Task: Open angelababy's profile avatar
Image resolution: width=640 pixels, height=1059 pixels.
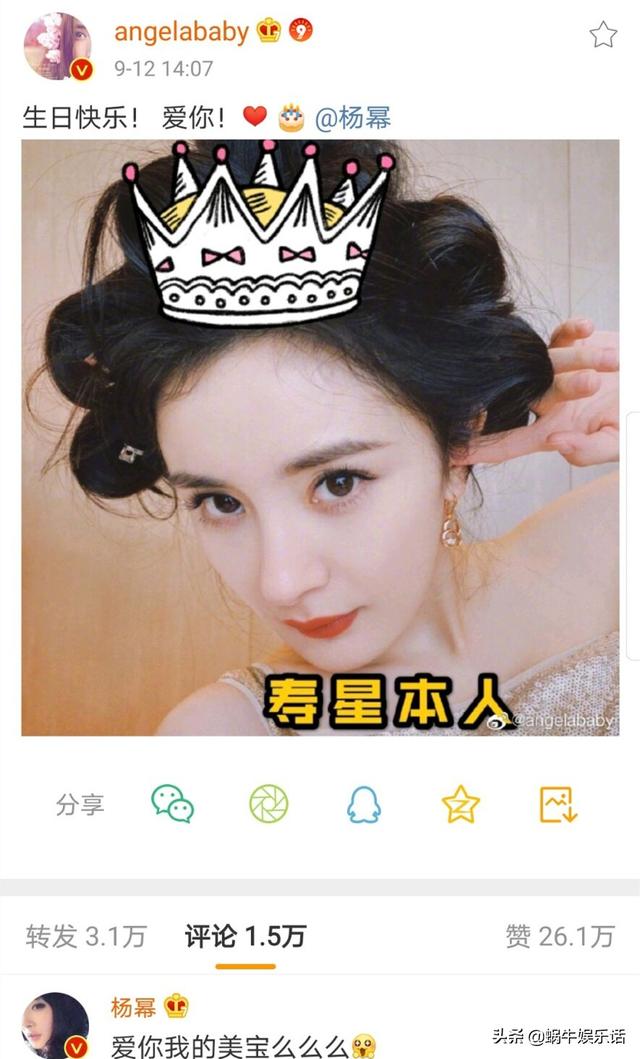Action: pos(57,46)
